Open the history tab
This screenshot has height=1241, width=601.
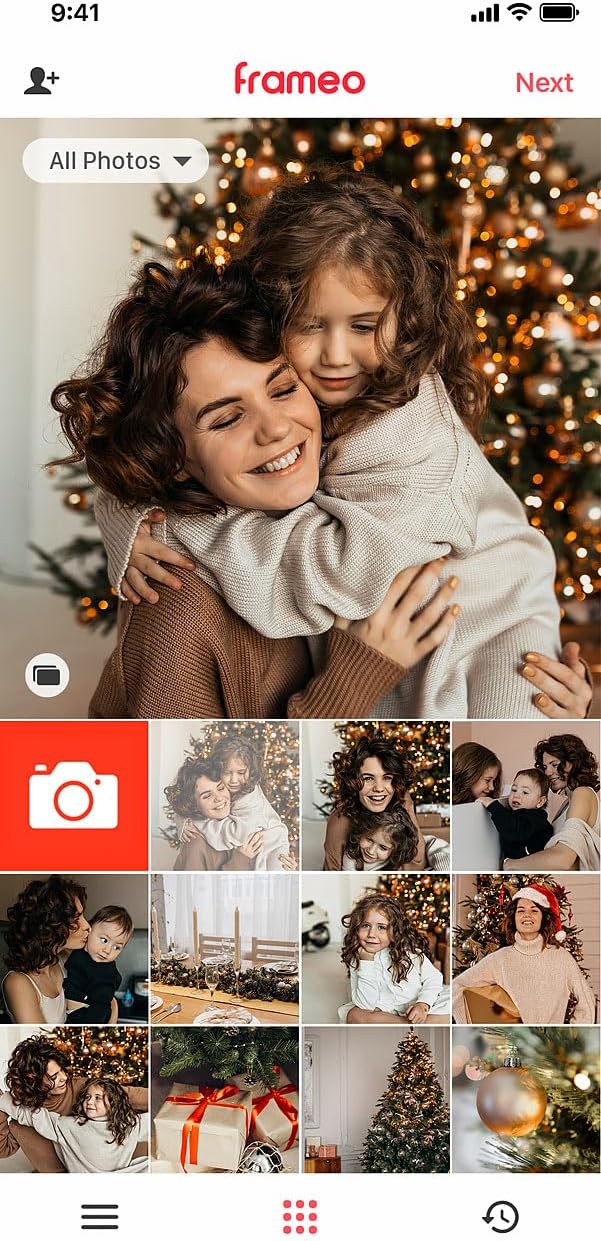501,1216
